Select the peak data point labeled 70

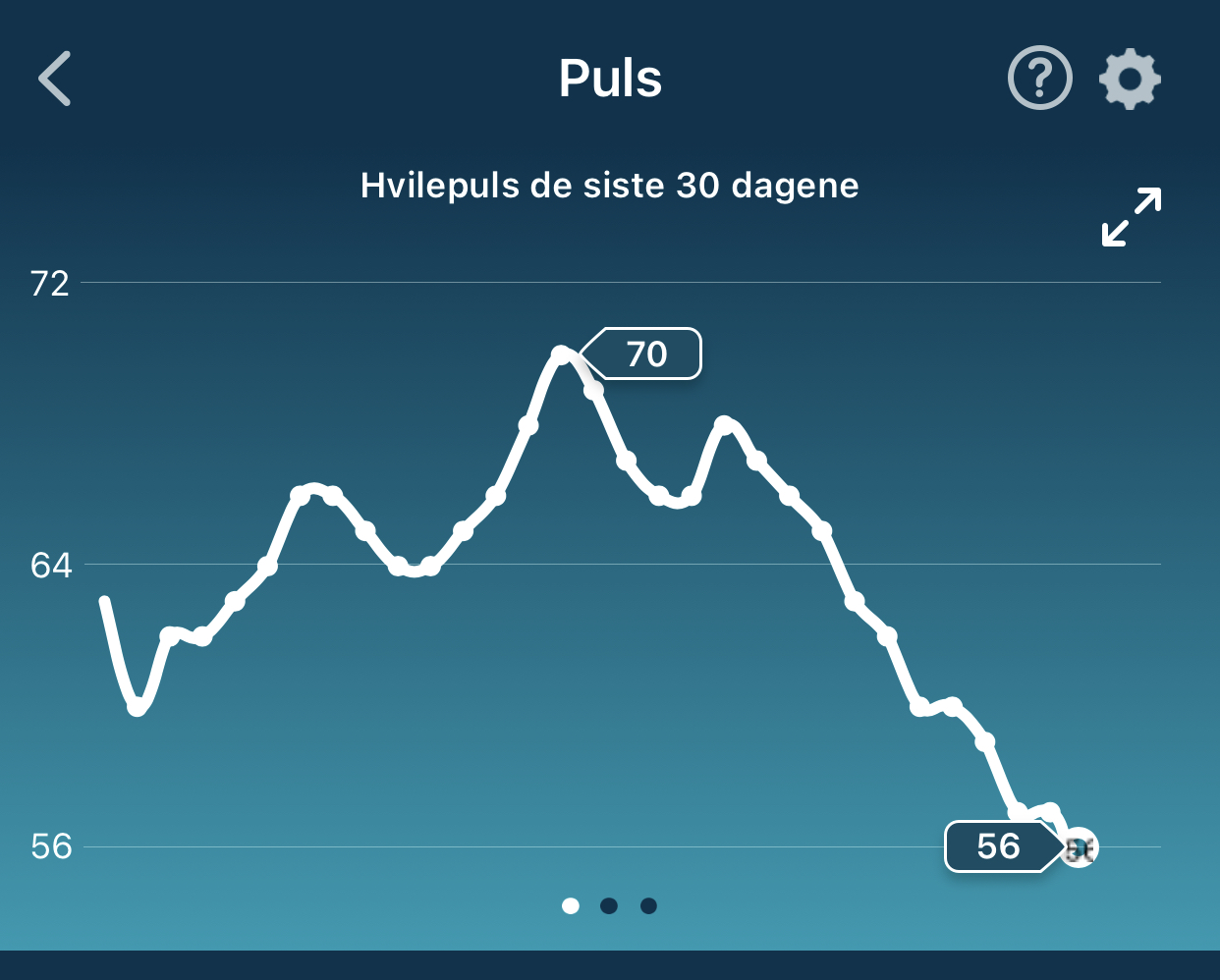click(561, 354)
